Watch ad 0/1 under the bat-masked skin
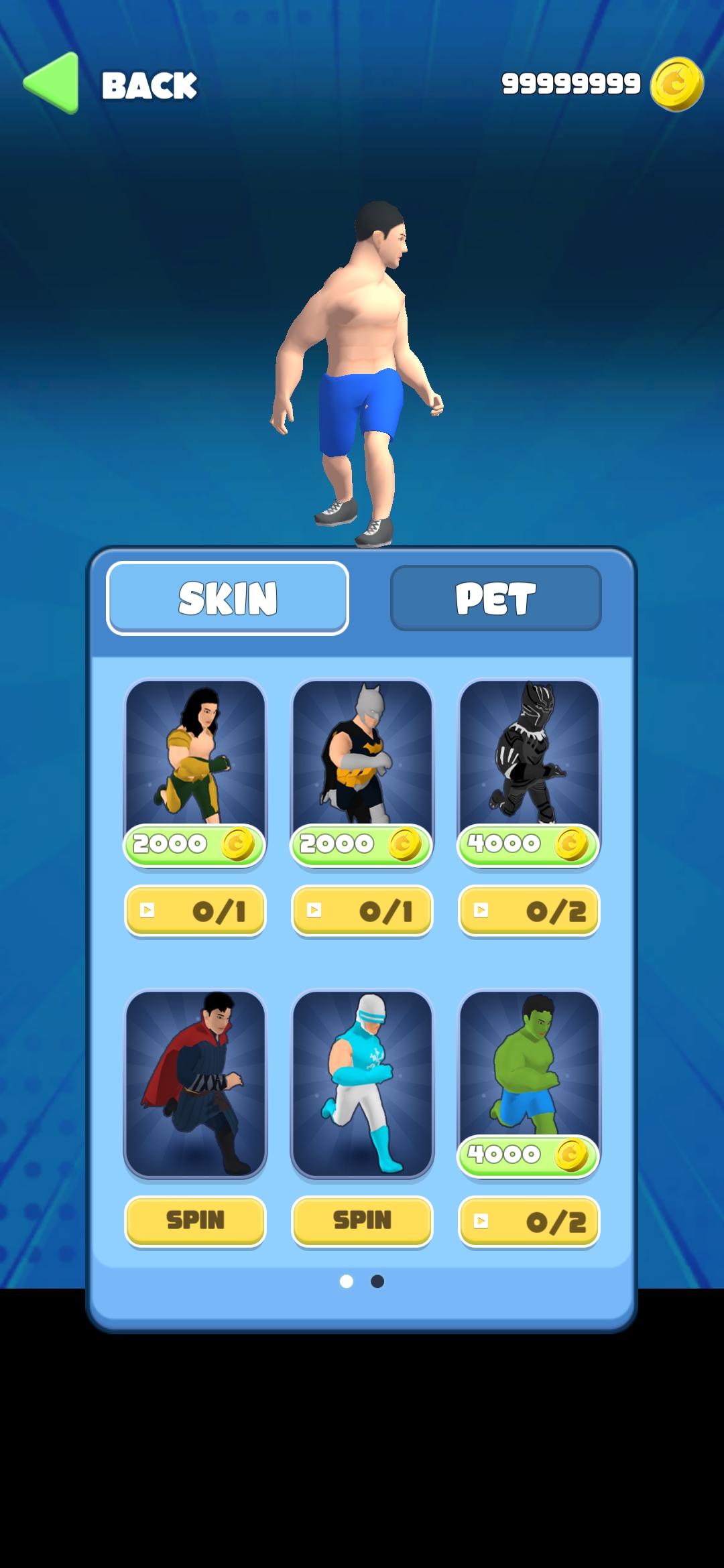 362,911
